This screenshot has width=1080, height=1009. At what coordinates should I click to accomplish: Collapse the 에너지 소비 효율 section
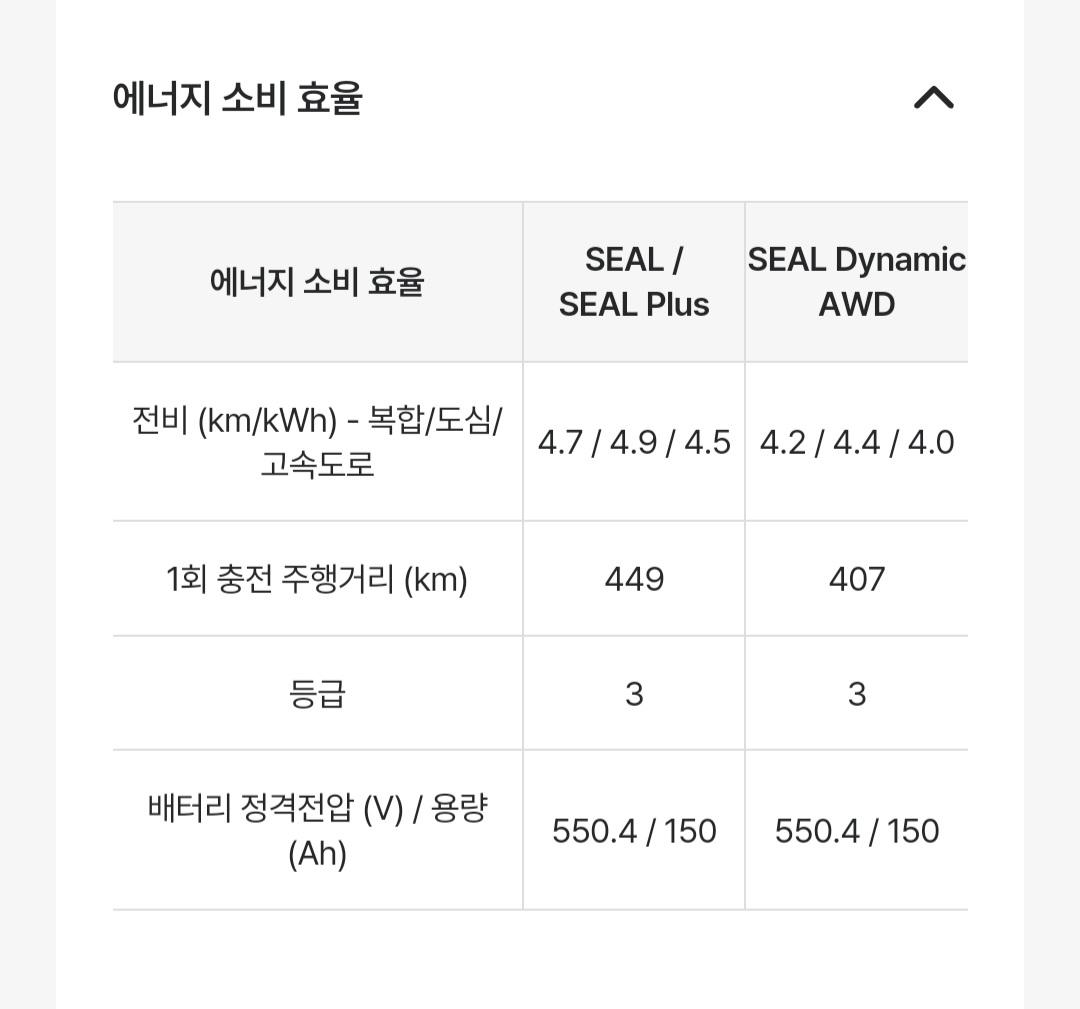pos(933,98)
